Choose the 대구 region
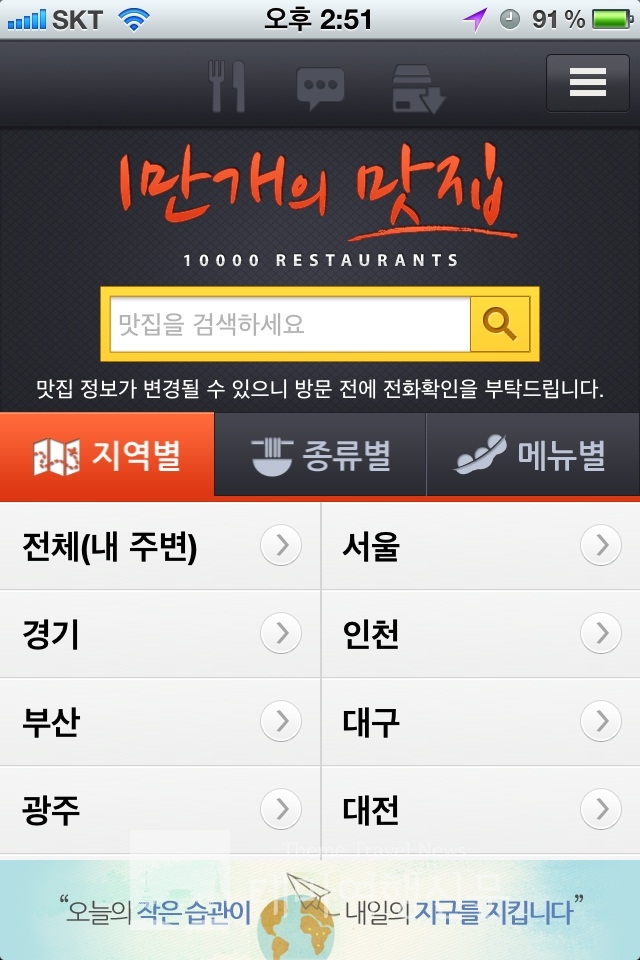Screen dimensions: 640x960 tap(480, 721)
